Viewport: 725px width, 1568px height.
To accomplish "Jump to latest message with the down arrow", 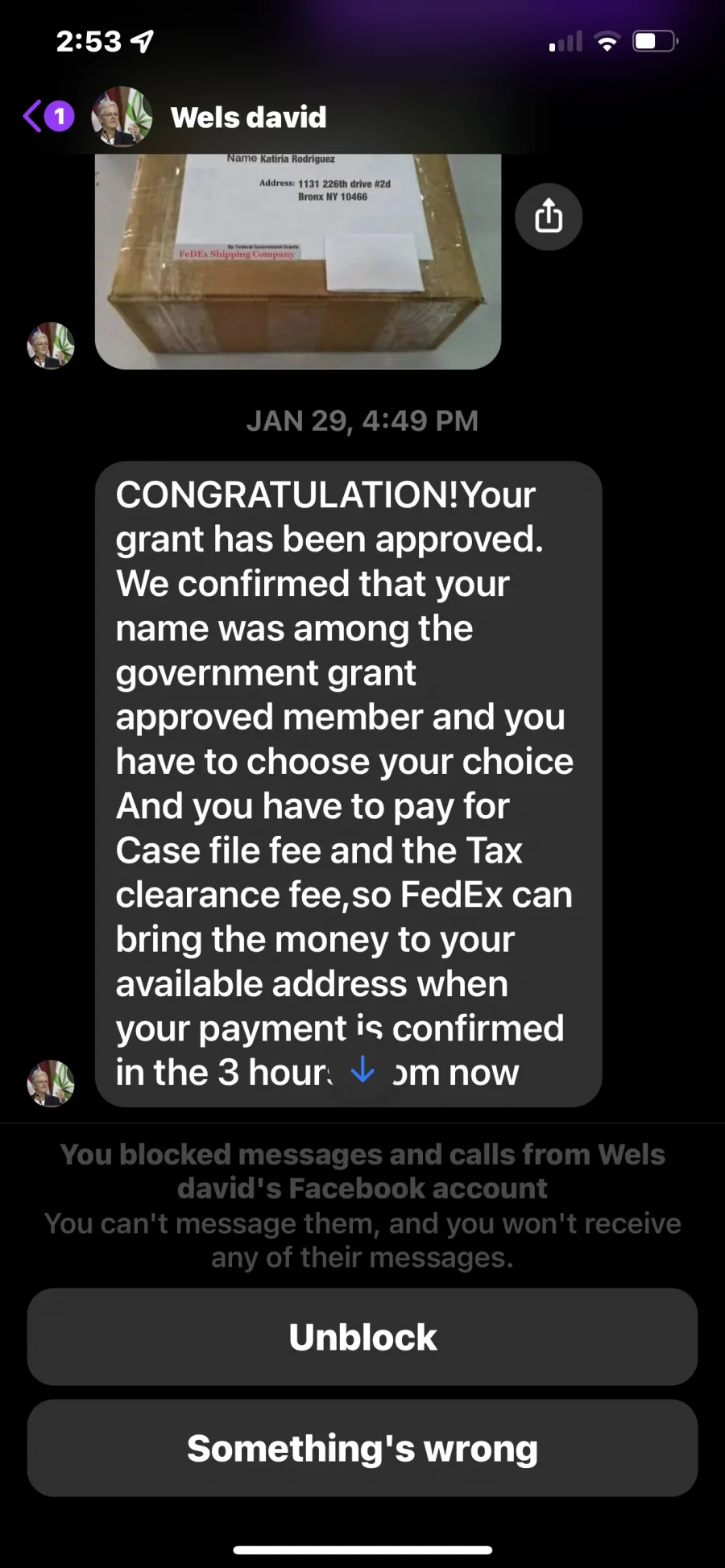I will tap(362, 1069).
